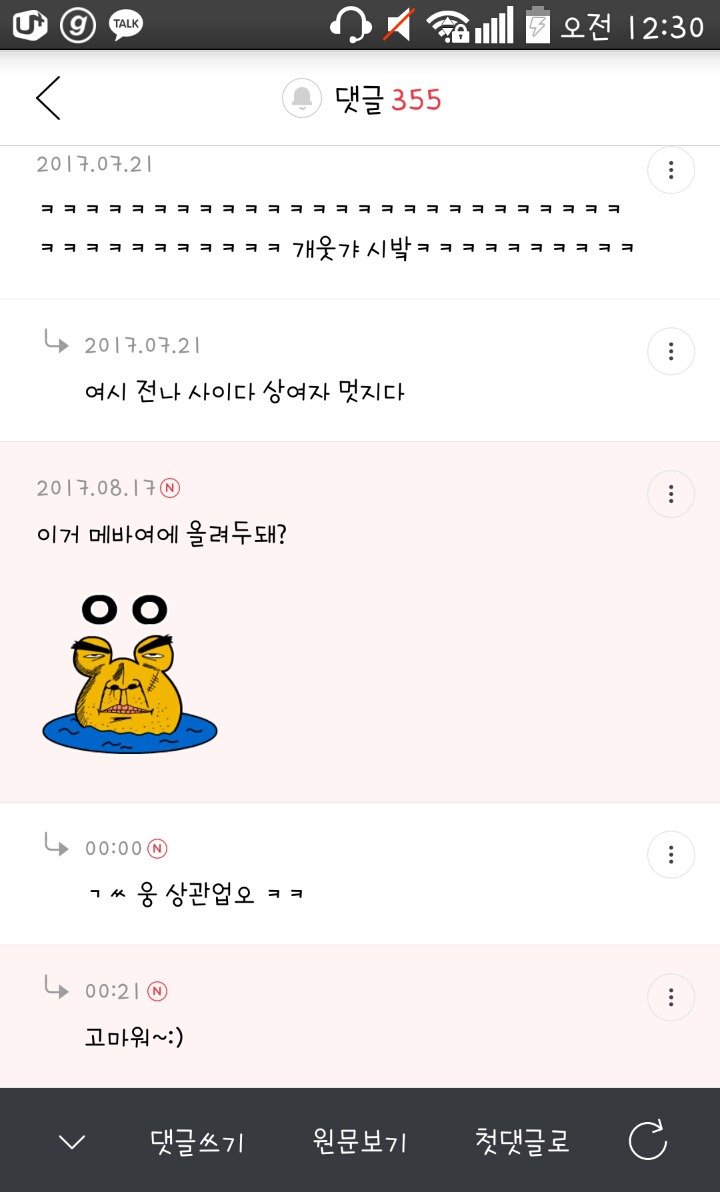Open the KakaoTalk notification icon in the status bar
The height and width of the screenshot is (1192, 720).
coord(123,25)
